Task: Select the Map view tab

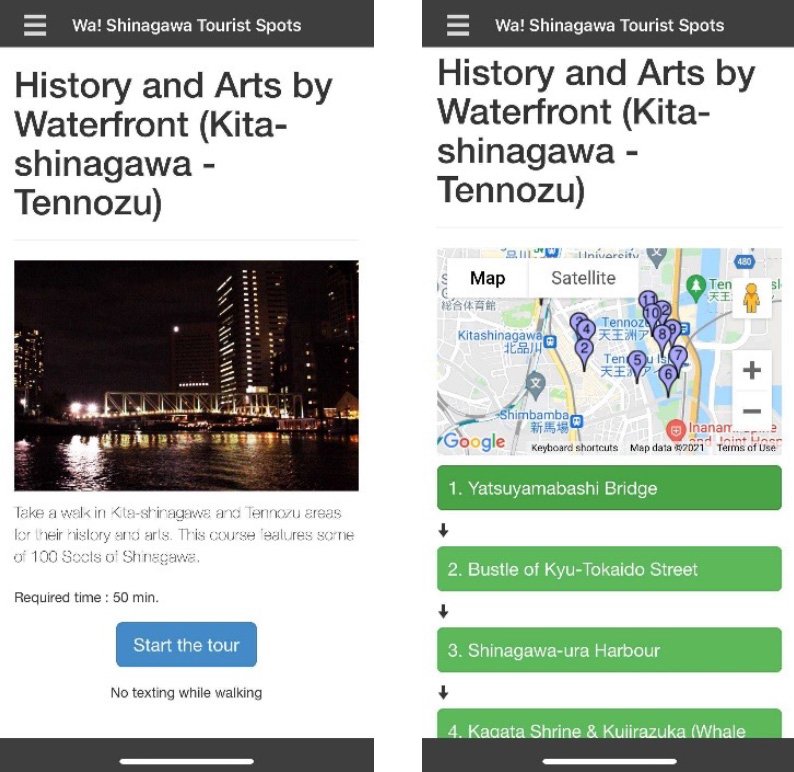Action: (x=487, y=278)
